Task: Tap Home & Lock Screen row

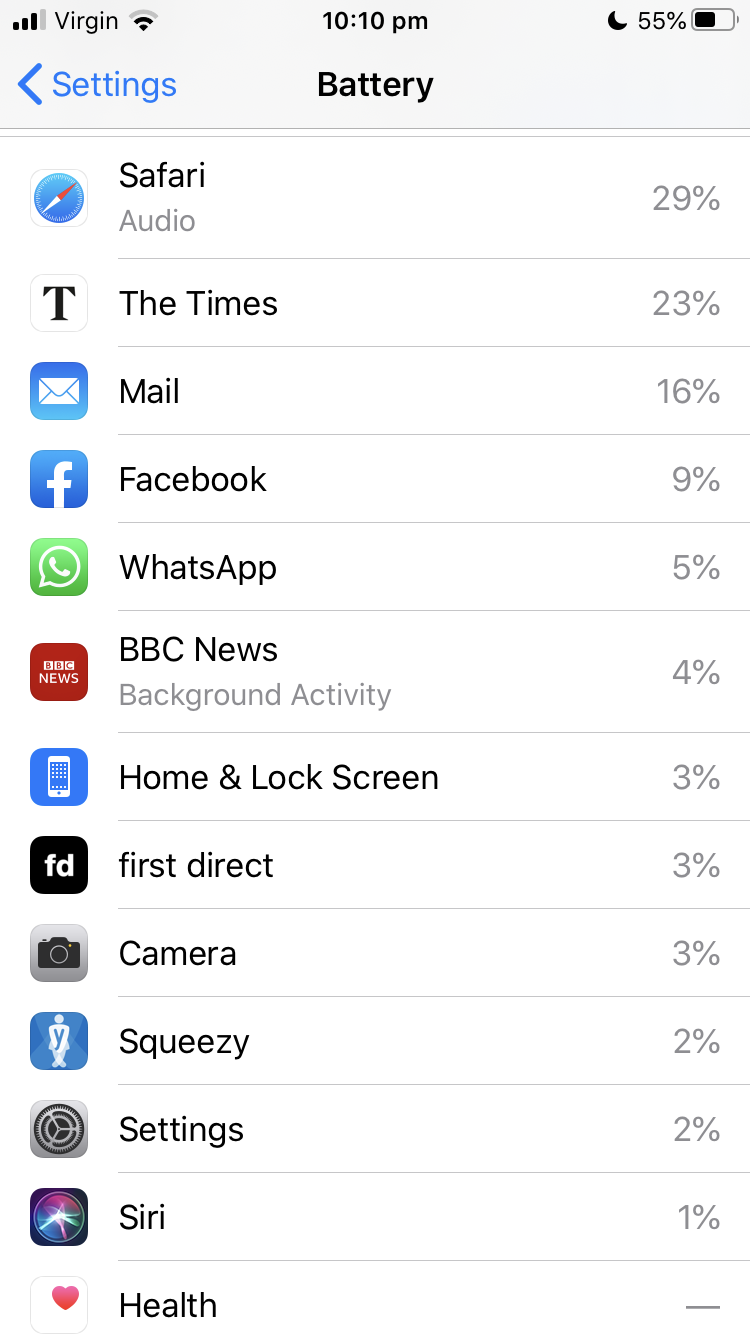Action: (375, 777)
